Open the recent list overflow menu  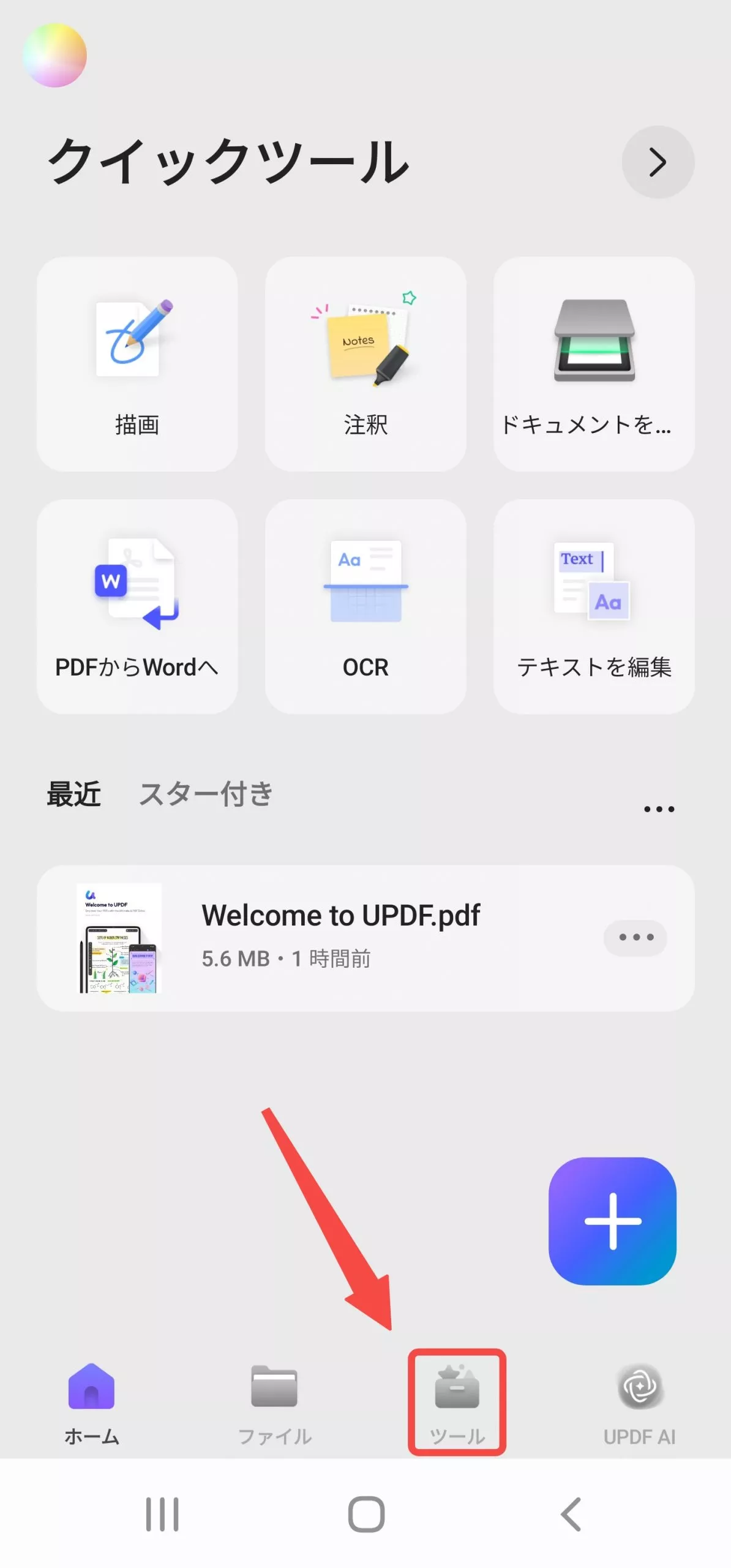659,809
